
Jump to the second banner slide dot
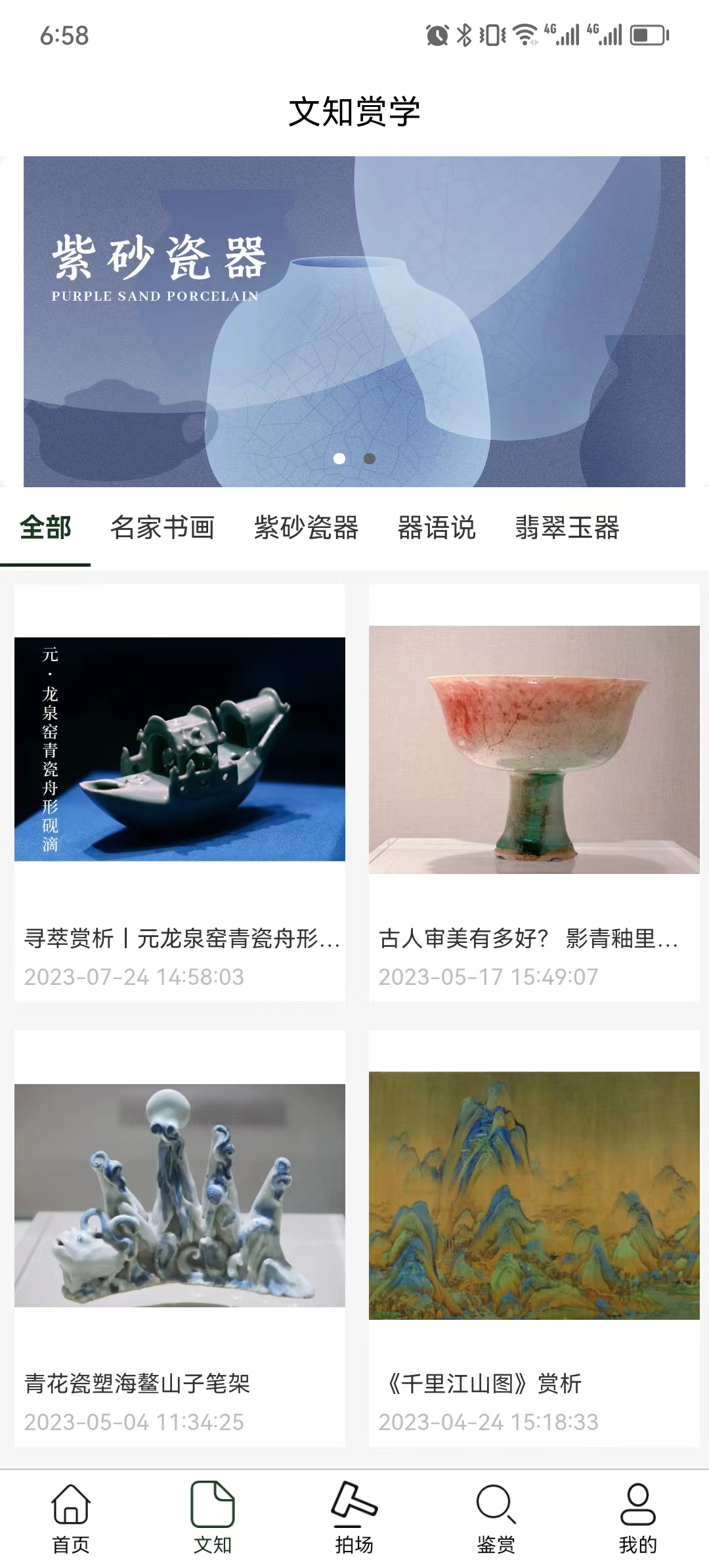(370, 458)
